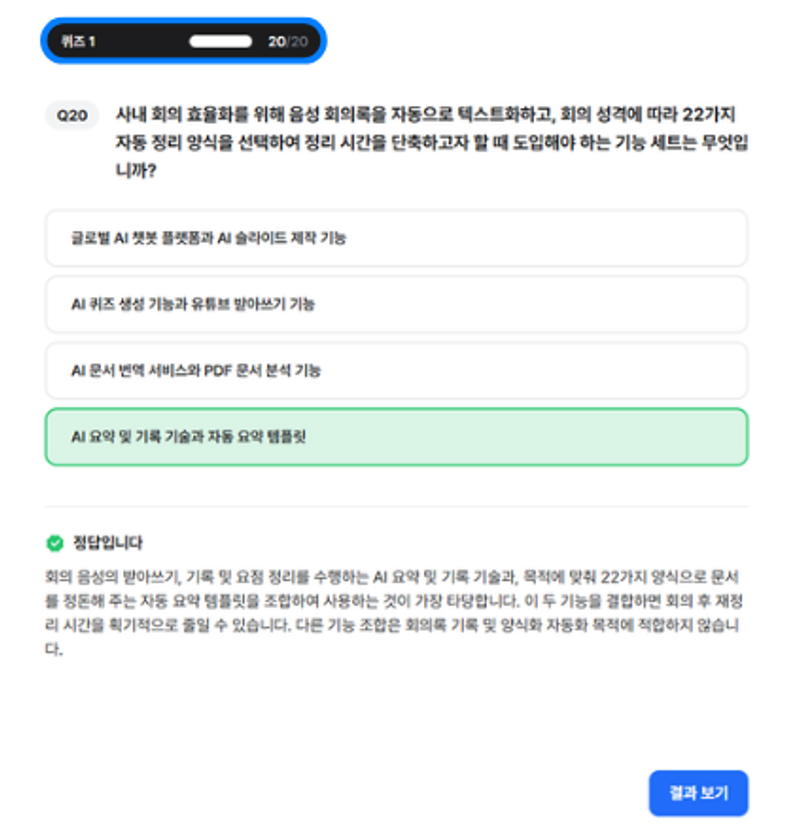Screen dimensions: 800x836
Task: Choose the AI 퀴즈 생성 기능 answer option
Action: (396, 304)
